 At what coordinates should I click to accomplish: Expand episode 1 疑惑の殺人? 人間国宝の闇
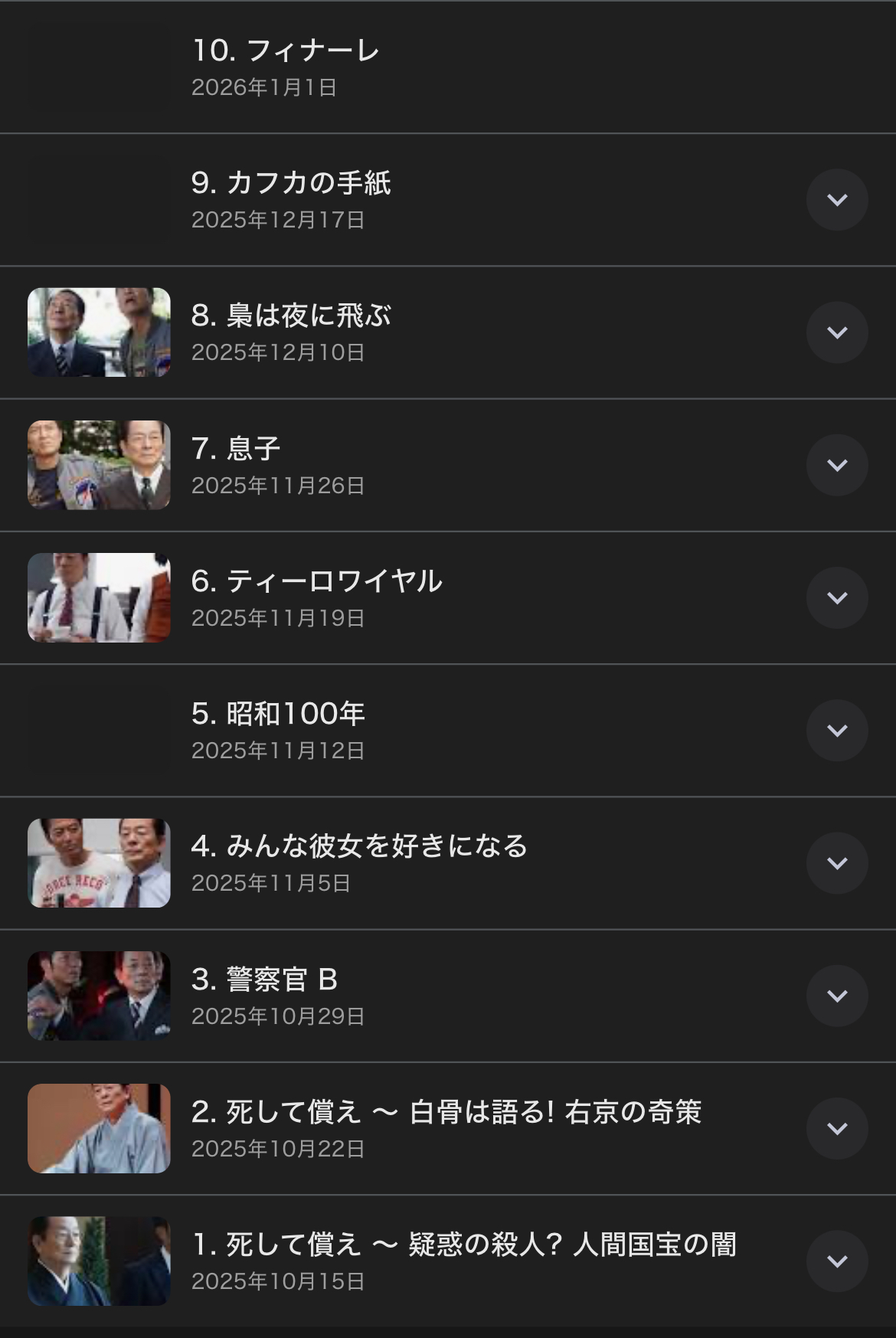pos(836,1261)
